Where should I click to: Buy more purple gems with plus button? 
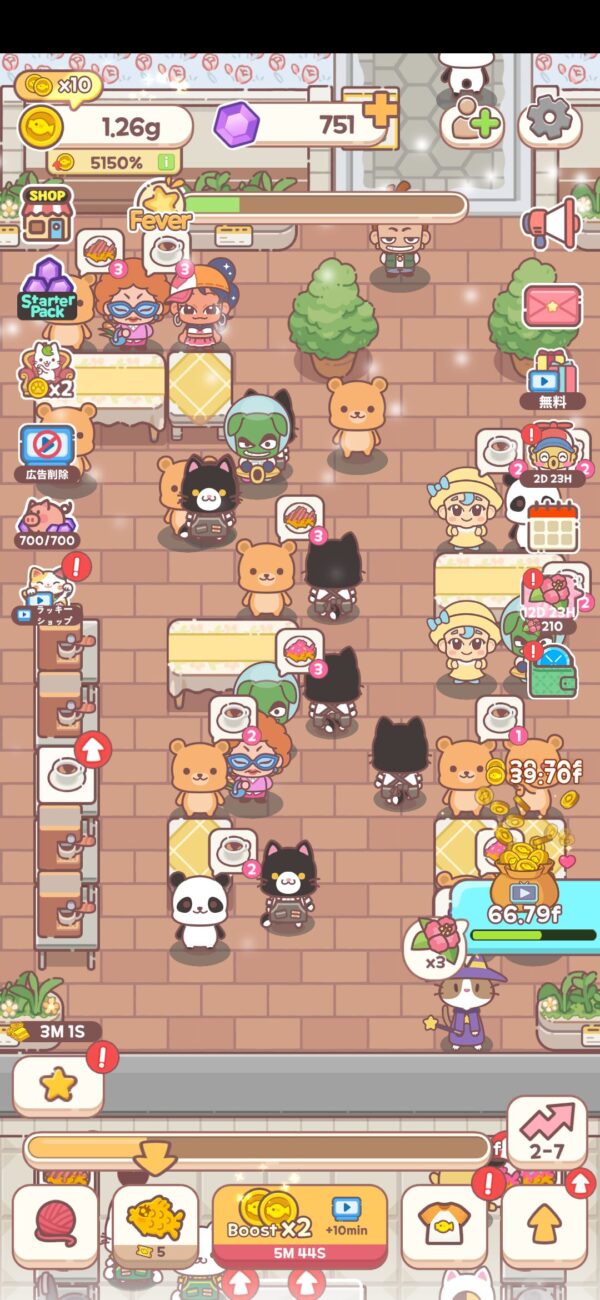(x=379, y=109)
